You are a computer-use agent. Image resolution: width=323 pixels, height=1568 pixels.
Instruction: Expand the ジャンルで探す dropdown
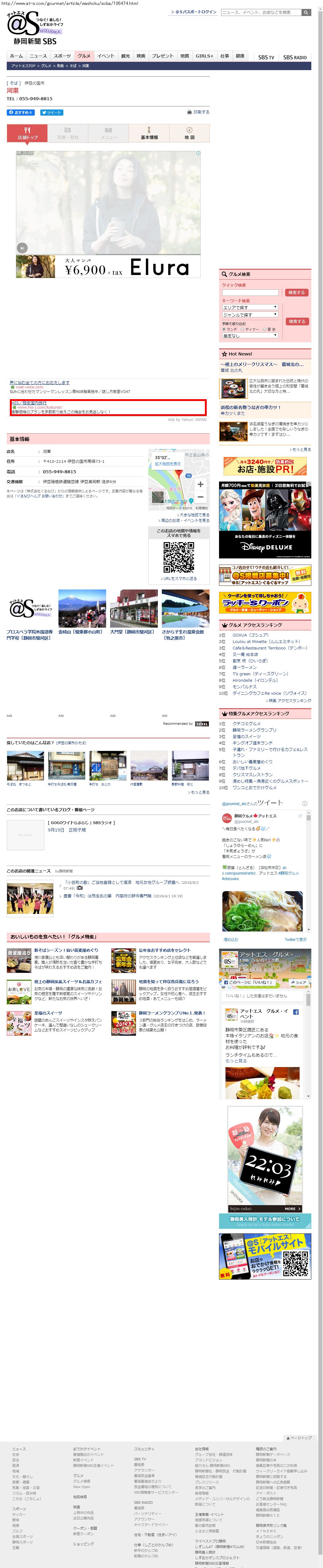pos(250,315)
